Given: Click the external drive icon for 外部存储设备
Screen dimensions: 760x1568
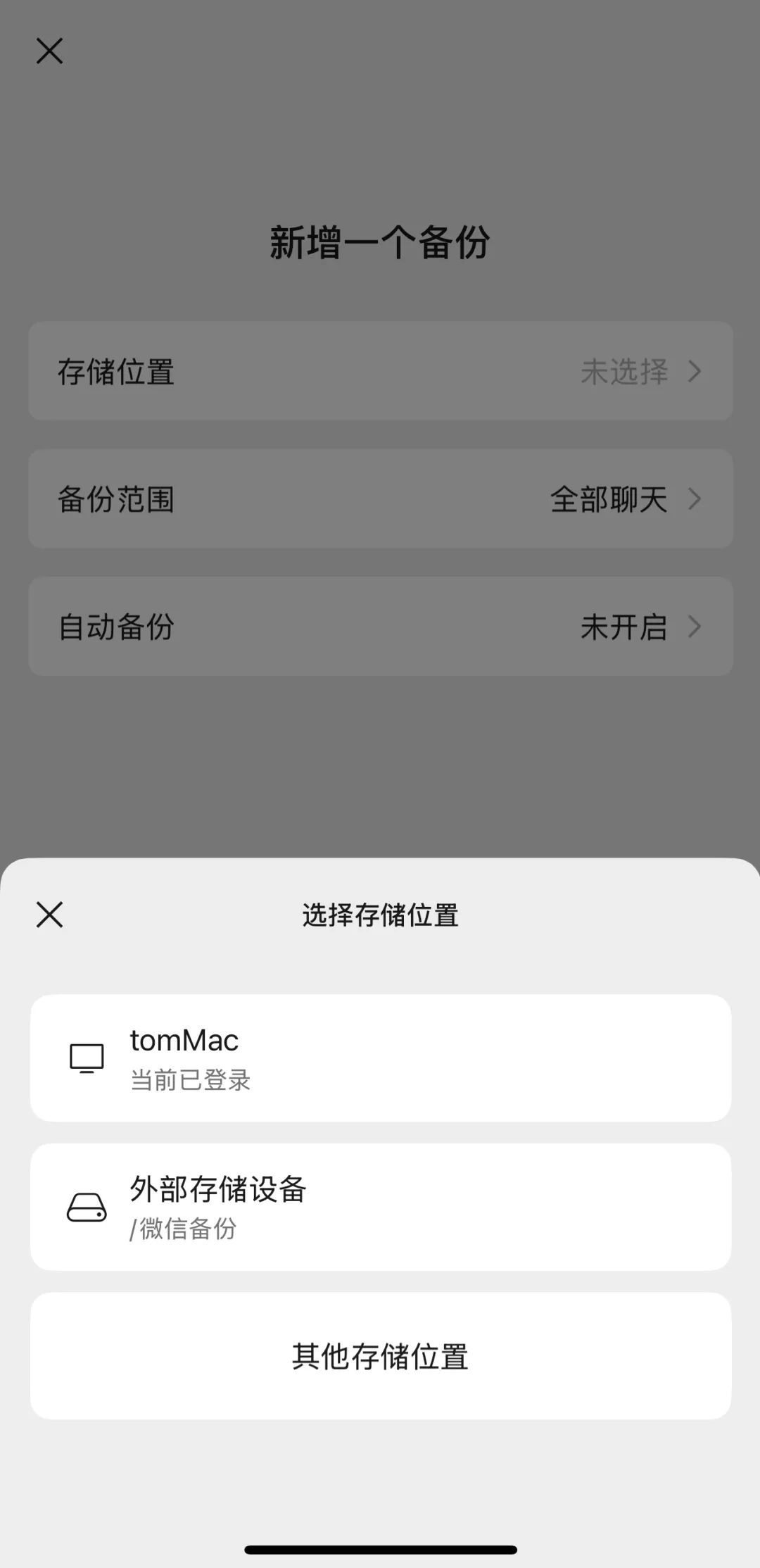Looking at the screenshot, I should pyautogui.click(x=87, y=1205).
